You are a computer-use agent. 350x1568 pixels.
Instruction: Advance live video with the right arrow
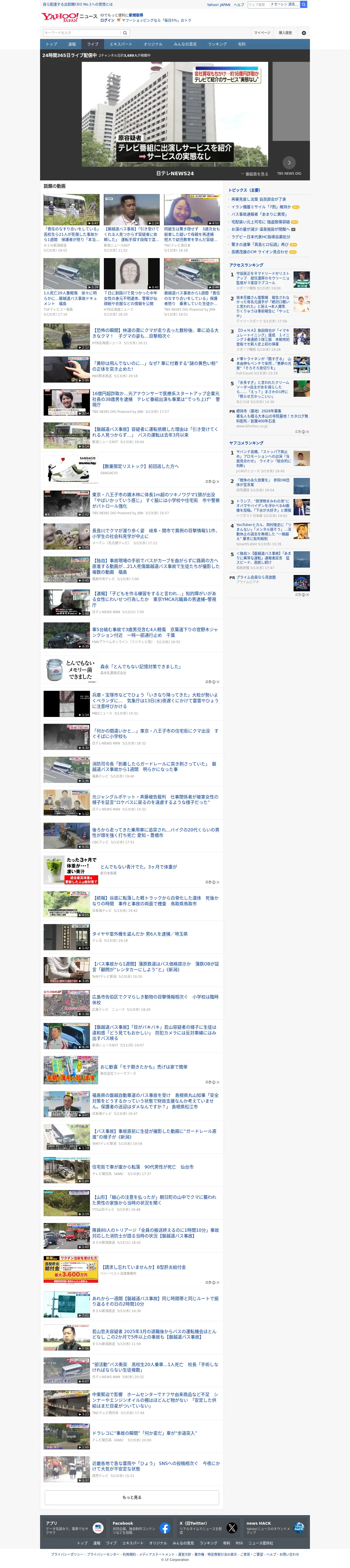point(289,162)
